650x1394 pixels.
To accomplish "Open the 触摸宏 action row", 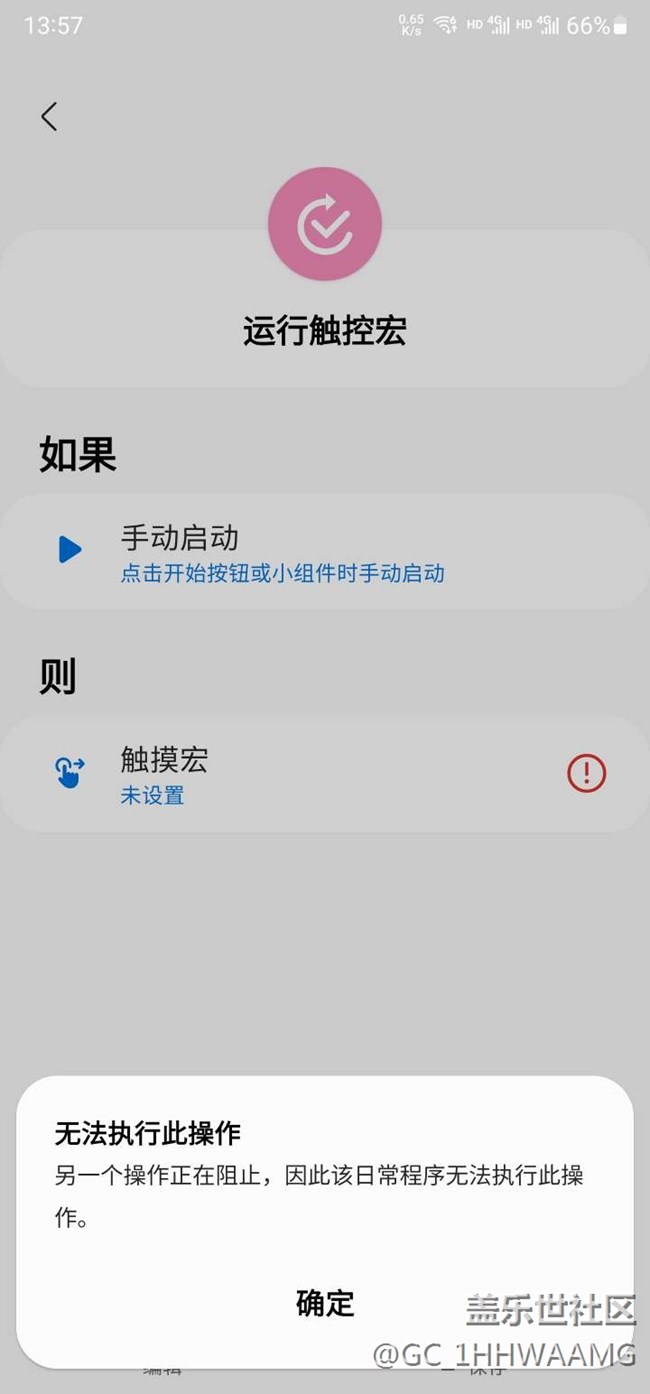I will [x=300, y=774].
